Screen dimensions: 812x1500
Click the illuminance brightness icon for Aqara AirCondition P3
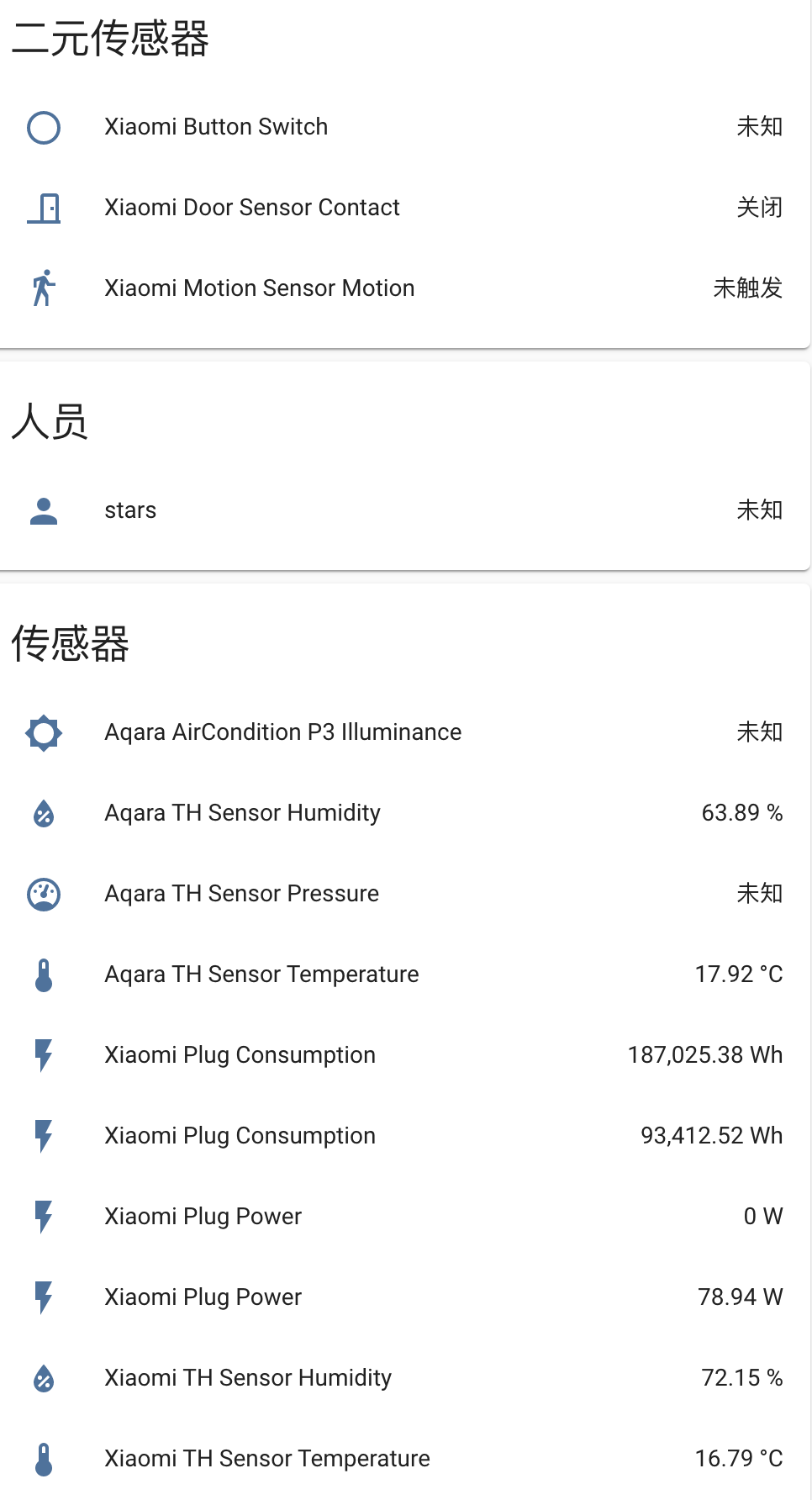(x=43, y=732)
